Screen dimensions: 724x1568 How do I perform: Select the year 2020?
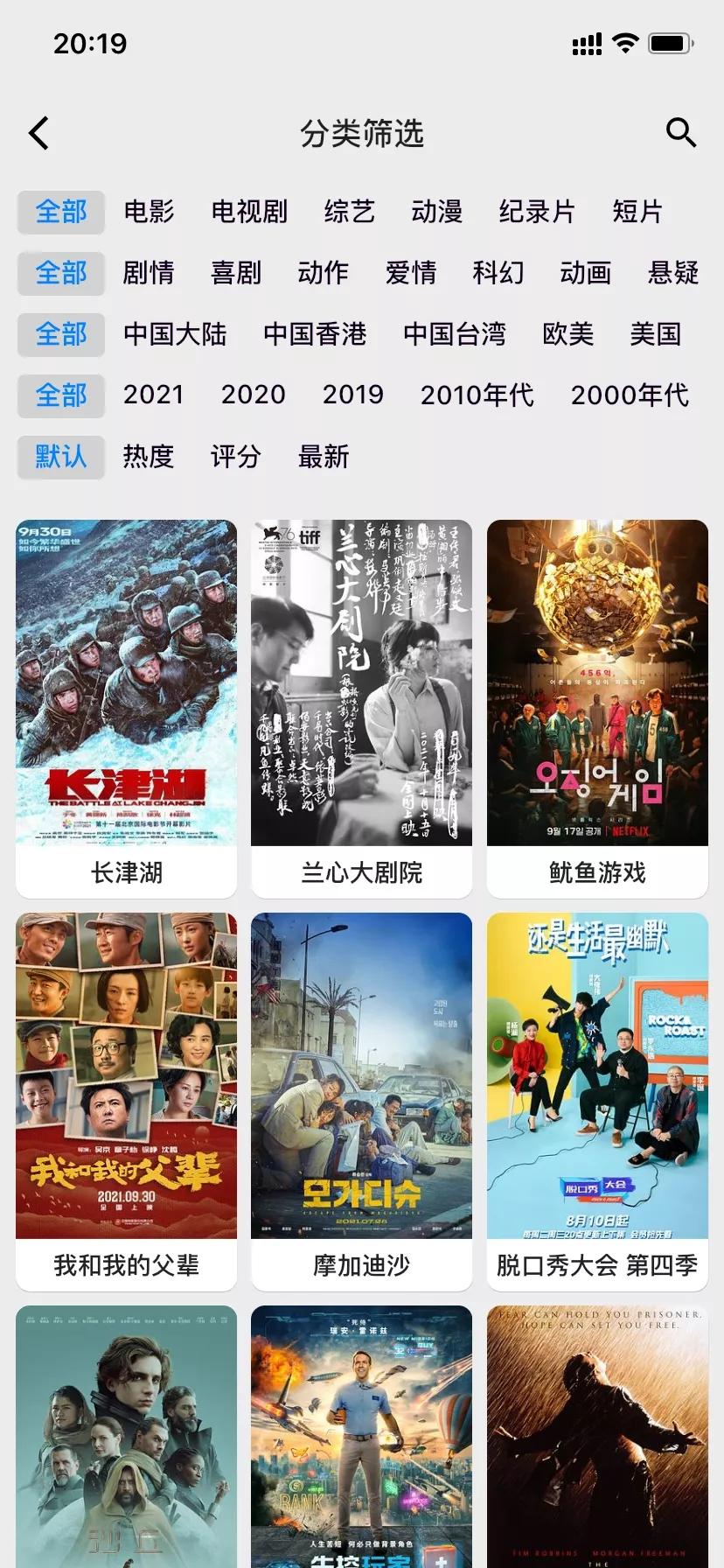click(x=254, y=395)
